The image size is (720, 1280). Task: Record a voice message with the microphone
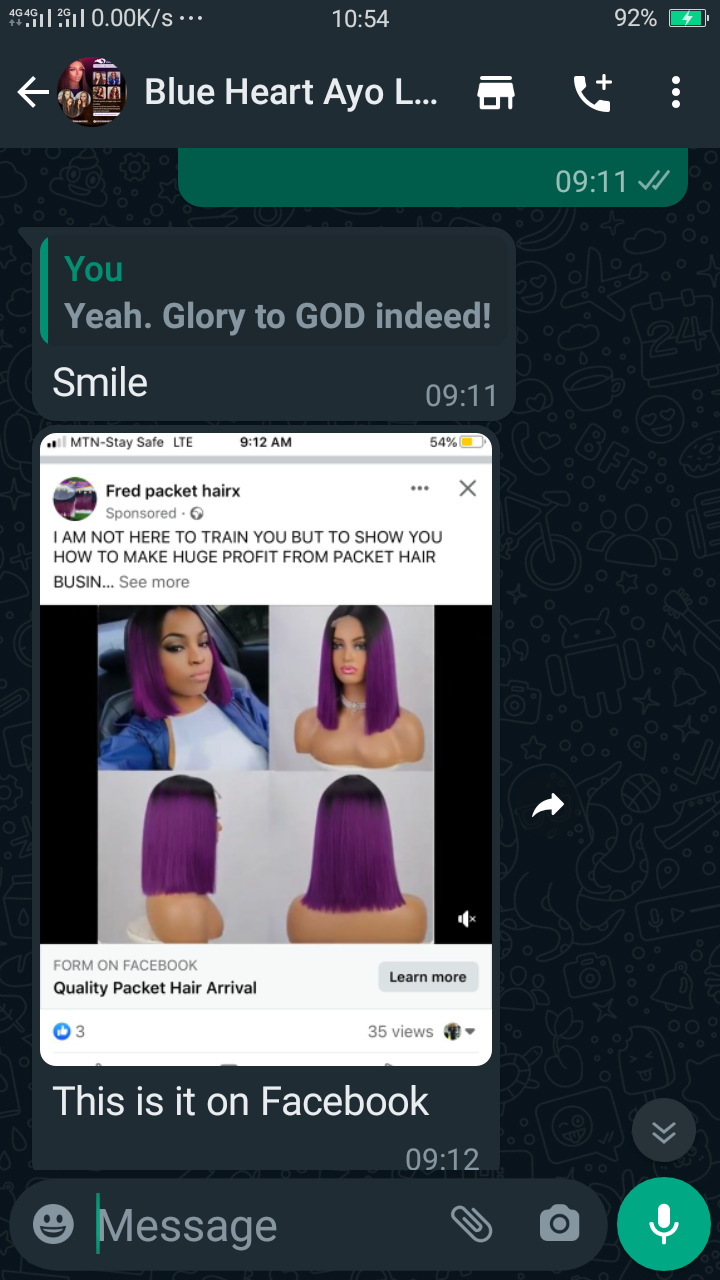pos(664,1224)
